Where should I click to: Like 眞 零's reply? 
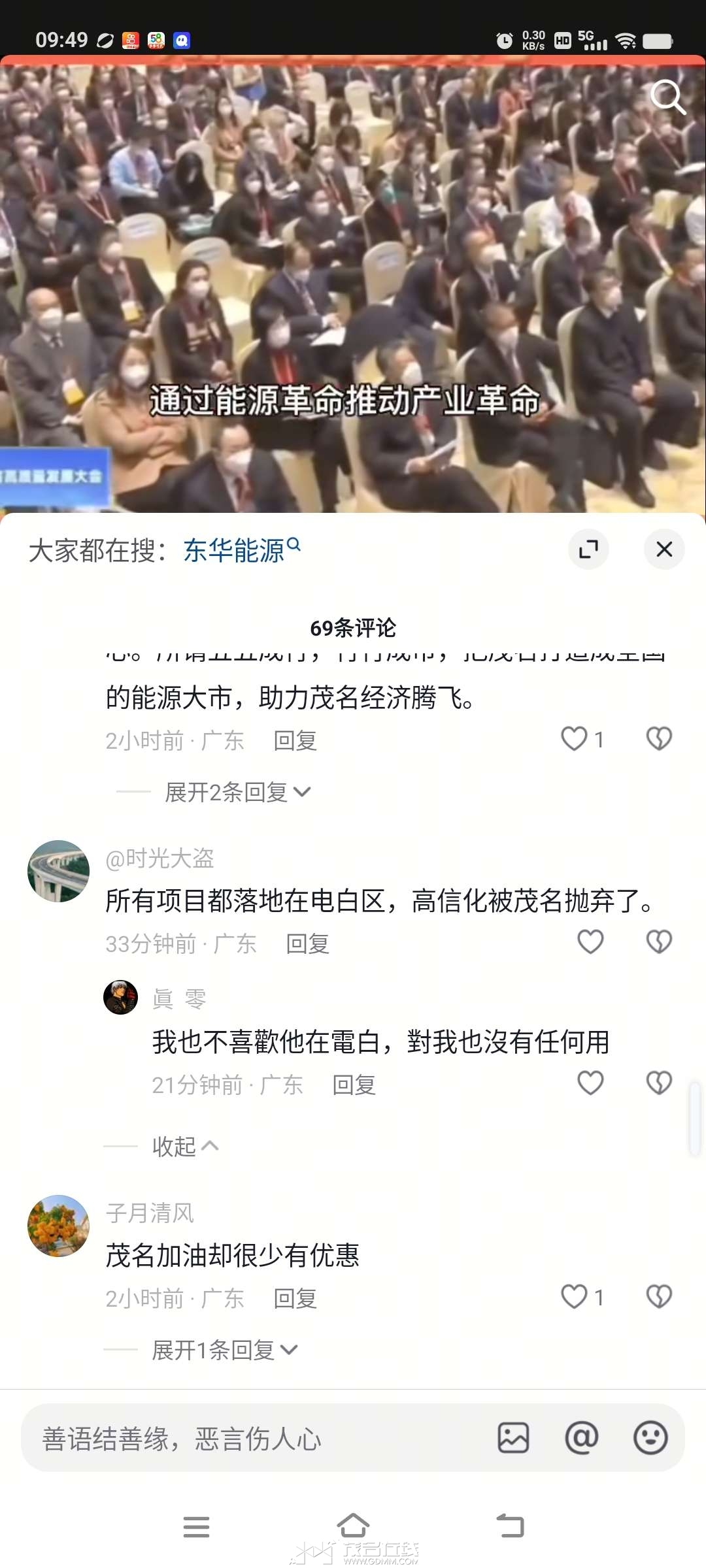(x=590, y=1083)
